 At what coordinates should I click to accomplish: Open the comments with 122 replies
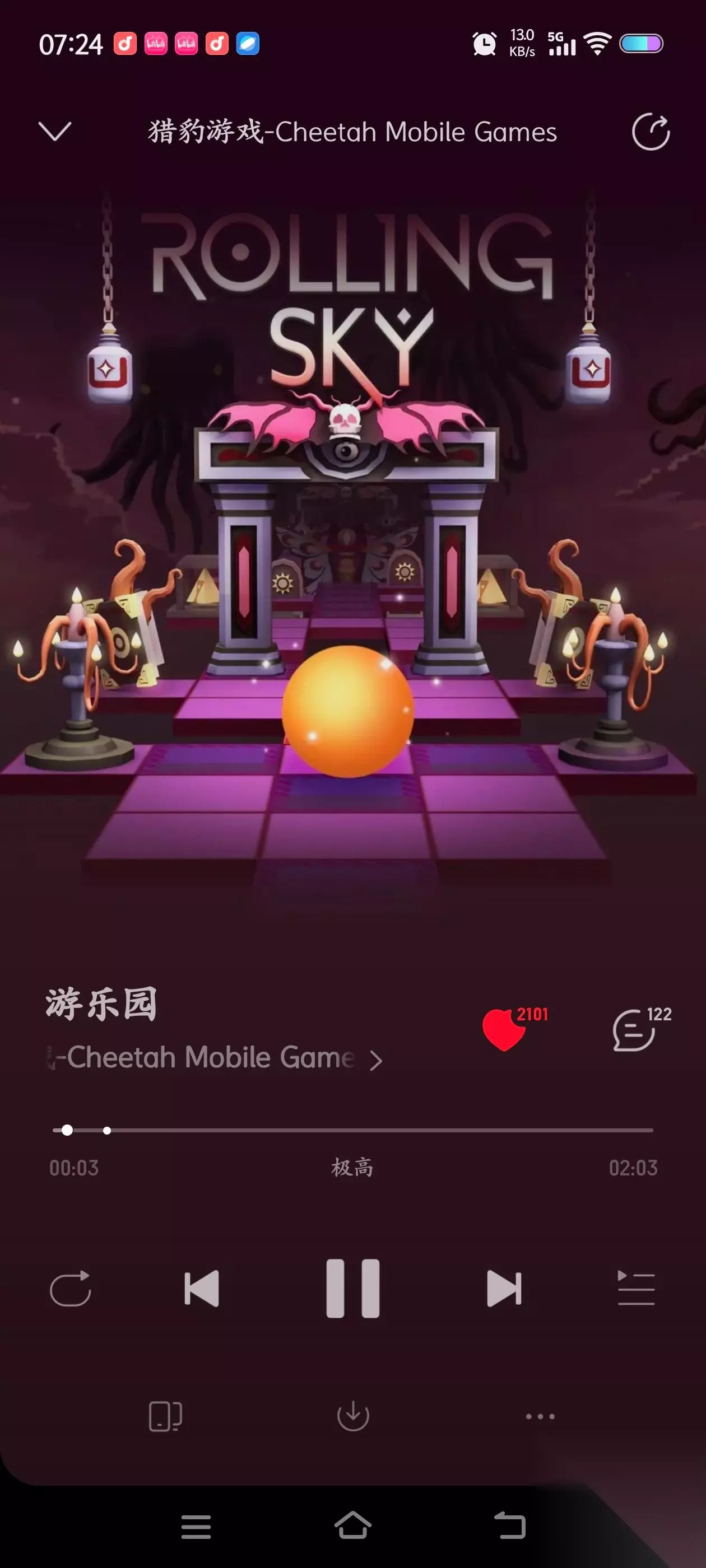634,1030
